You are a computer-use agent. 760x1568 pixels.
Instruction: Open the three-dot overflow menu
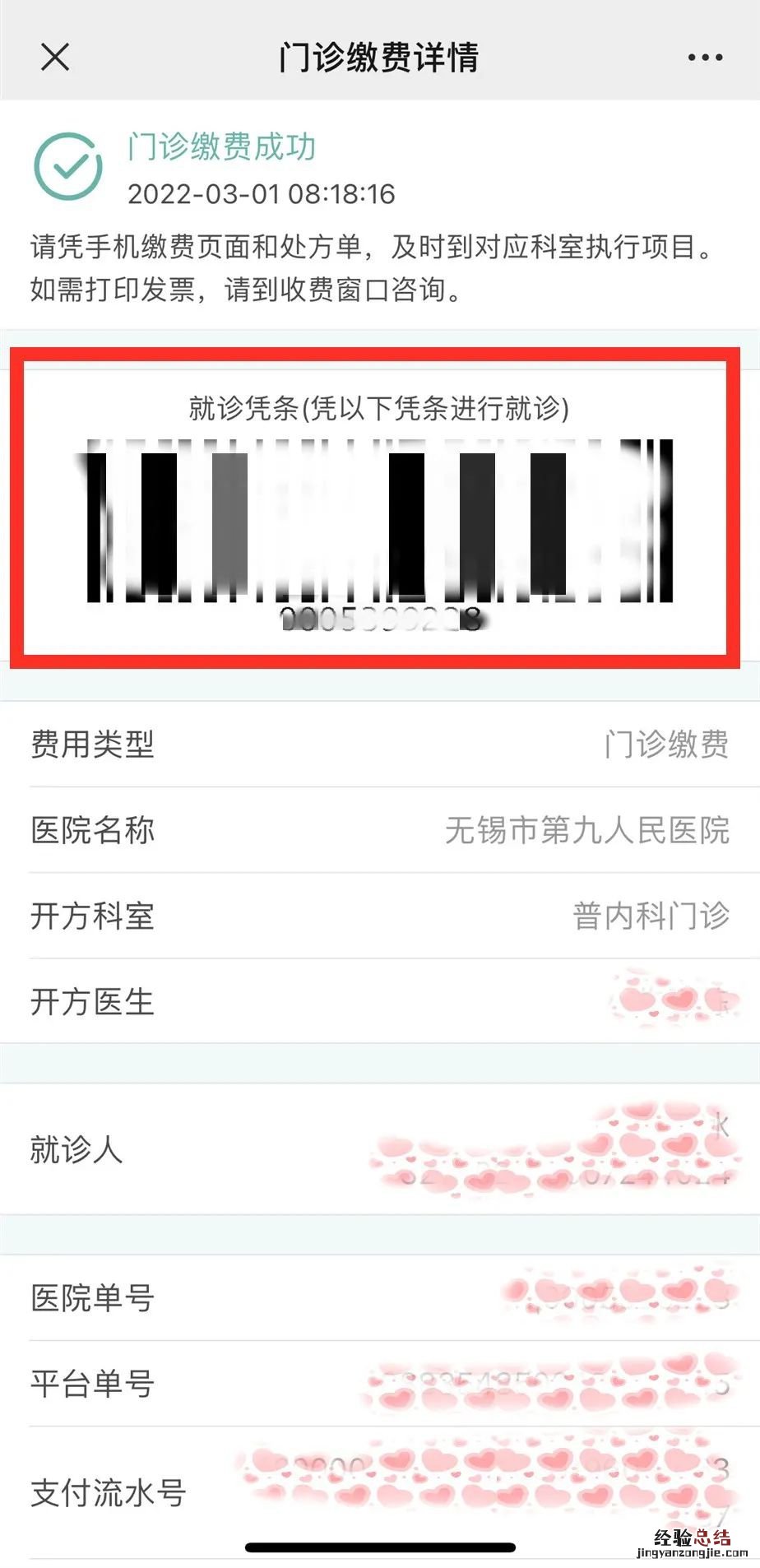point(705,58)
